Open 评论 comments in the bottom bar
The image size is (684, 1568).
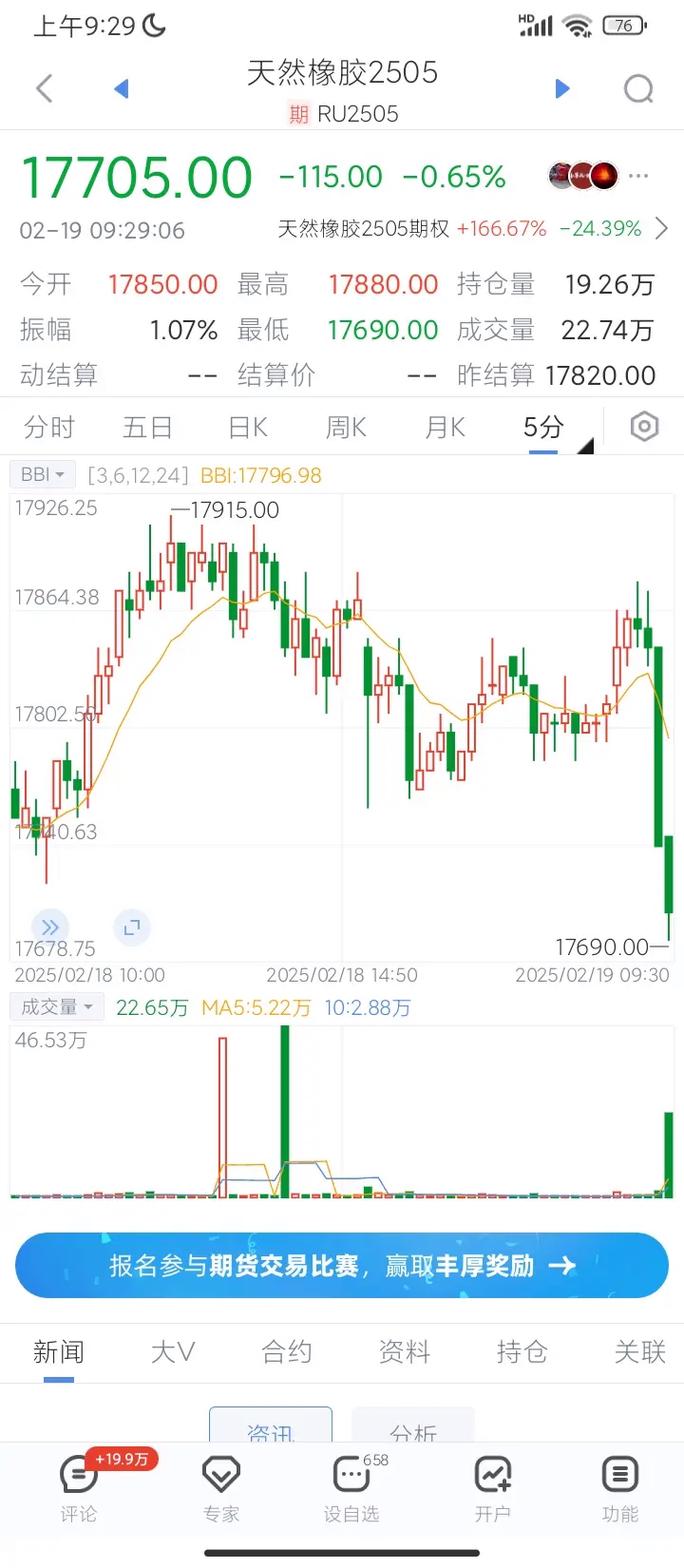pyautogui.click(x=78, y=1486)
